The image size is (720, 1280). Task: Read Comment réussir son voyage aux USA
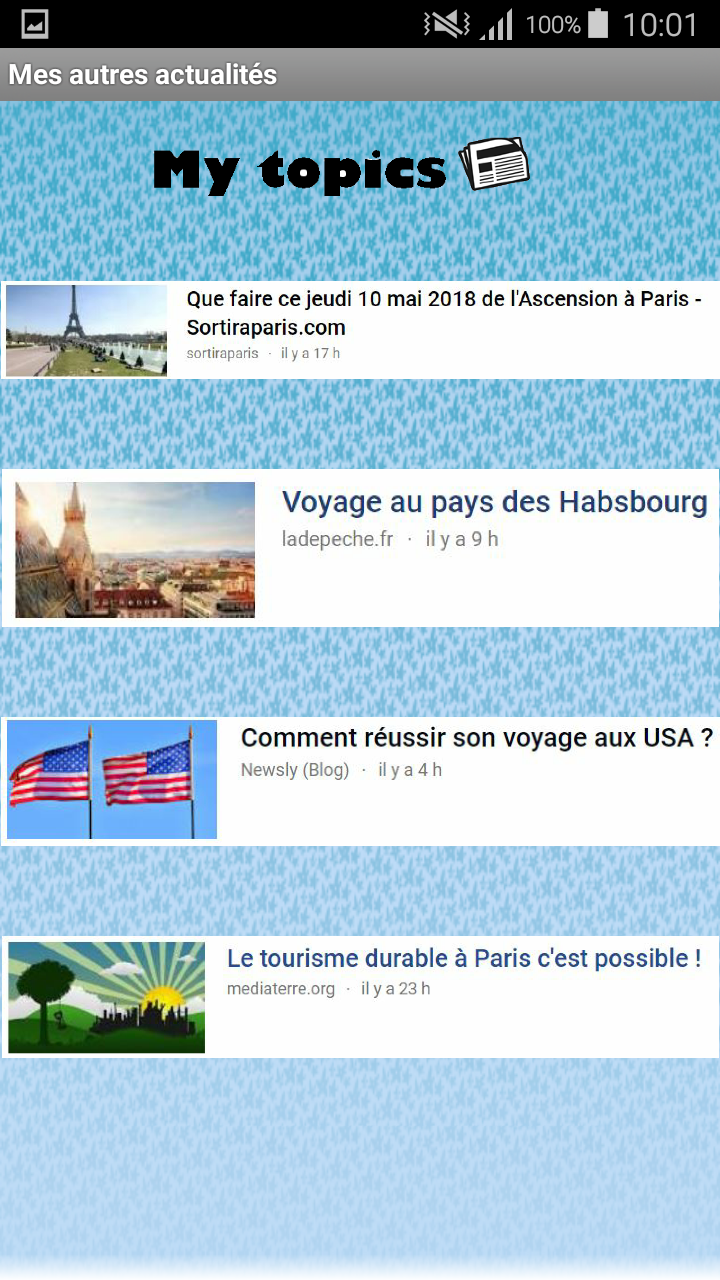(x=476, y=738)
